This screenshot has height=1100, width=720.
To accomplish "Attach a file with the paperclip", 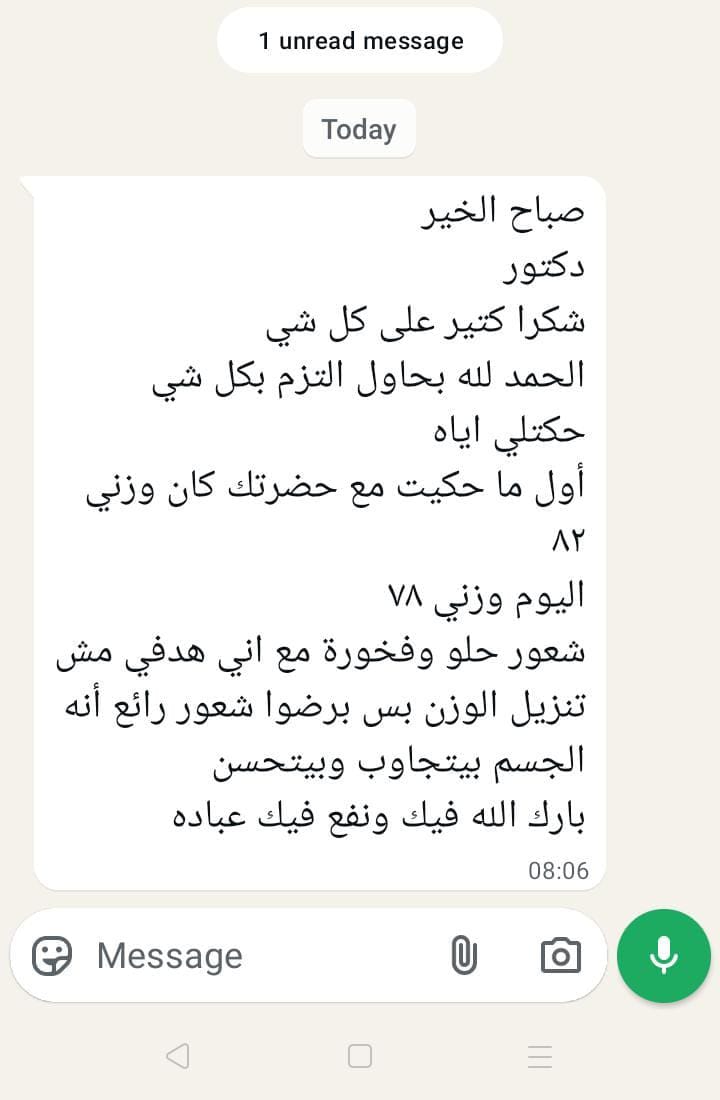I will pyautogui.click(x=464, y=955).
